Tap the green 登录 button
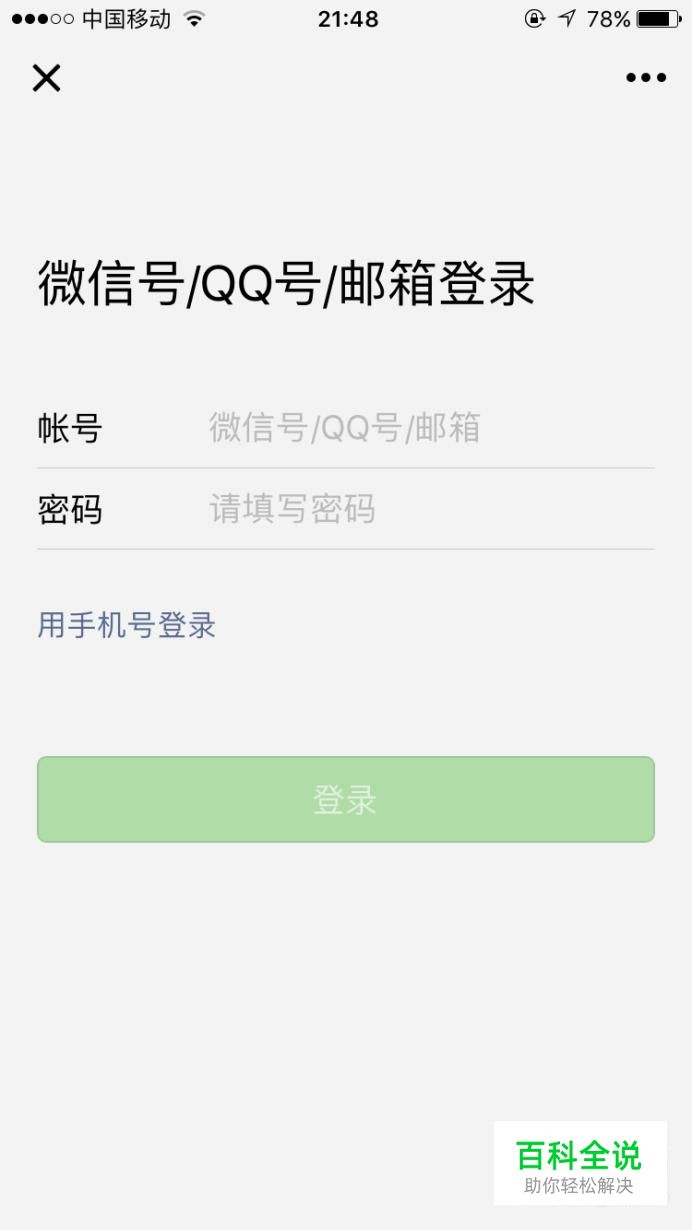This screenshot has width=692, height=1230. click(x=346, y=800)
